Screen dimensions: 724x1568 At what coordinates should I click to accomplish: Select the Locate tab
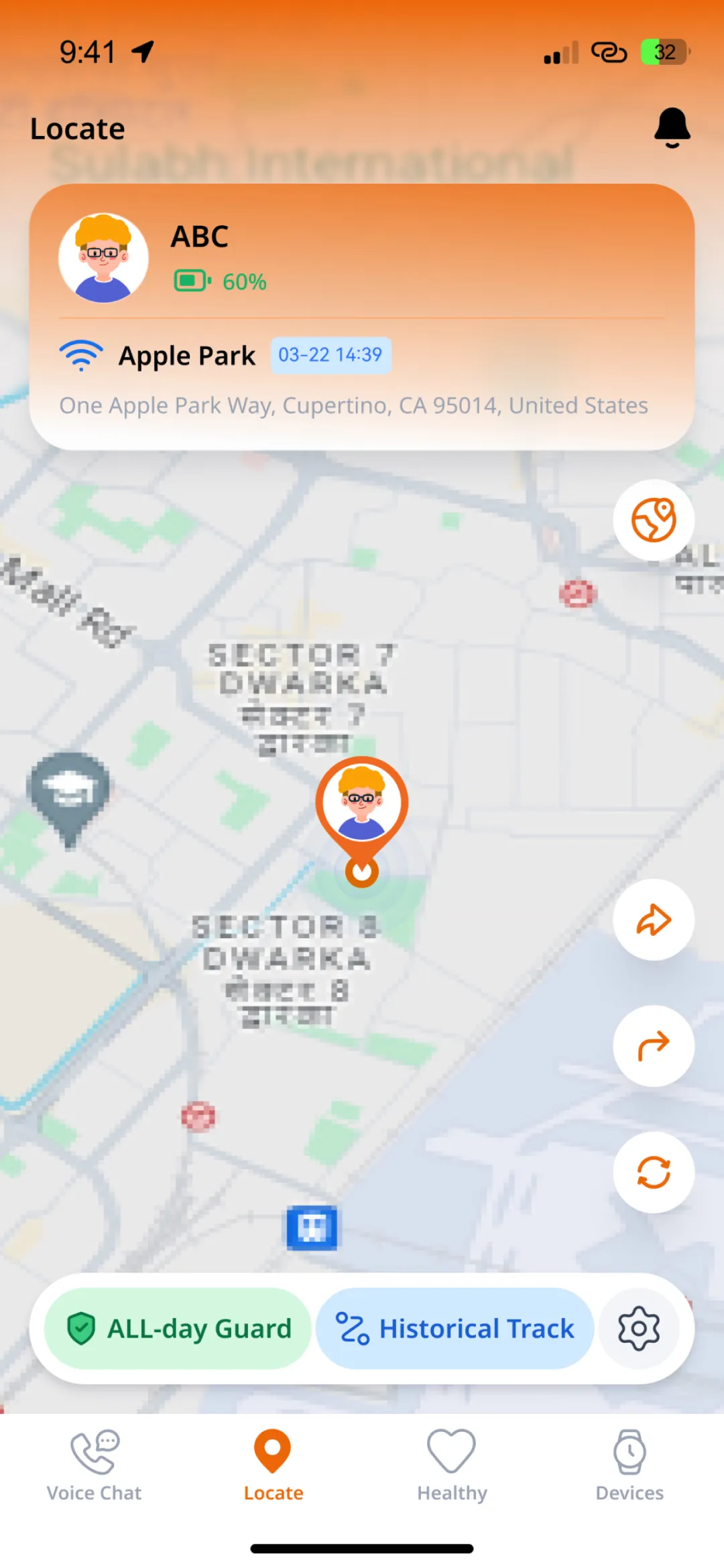pos(273,1465)
